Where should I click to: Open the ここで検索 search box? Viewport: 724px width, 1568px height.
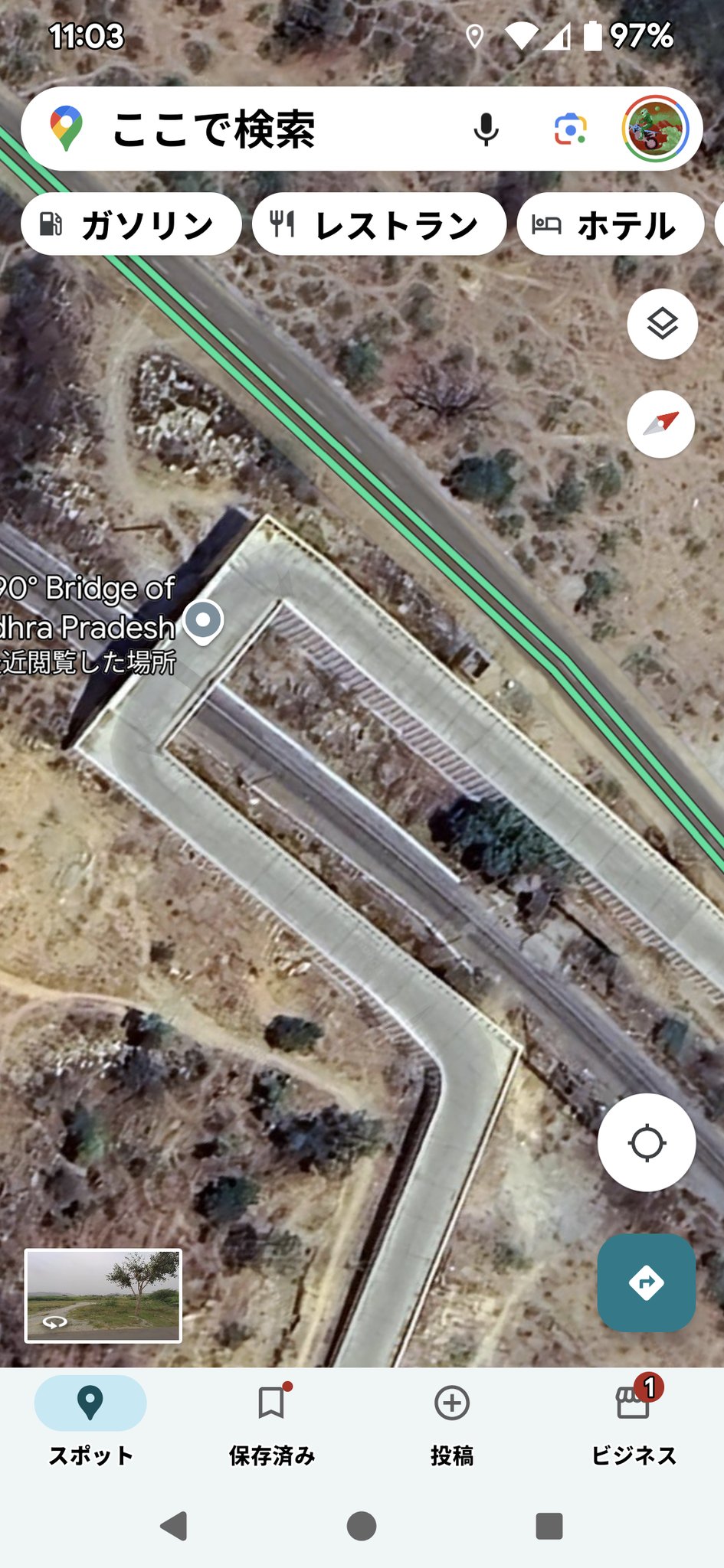tap(253, 129)
